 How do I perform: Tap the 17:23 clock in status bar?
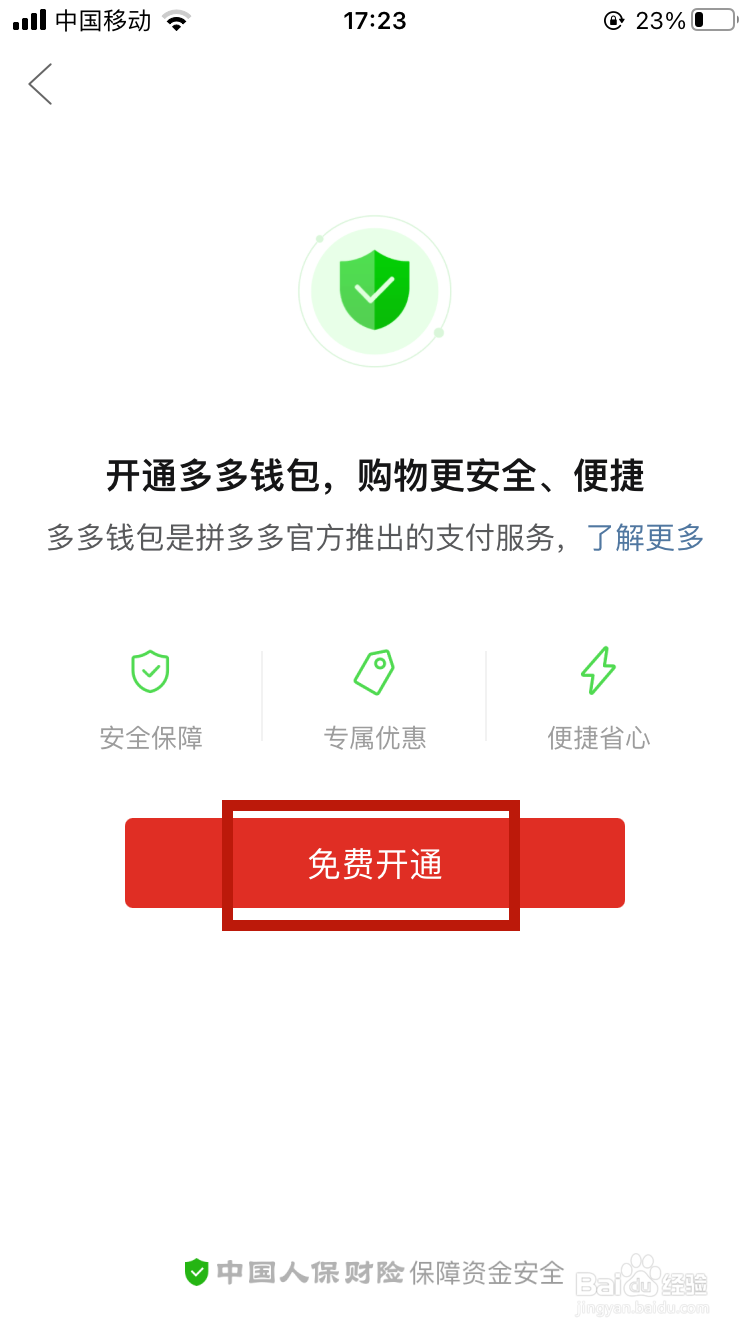click(375, 19)
